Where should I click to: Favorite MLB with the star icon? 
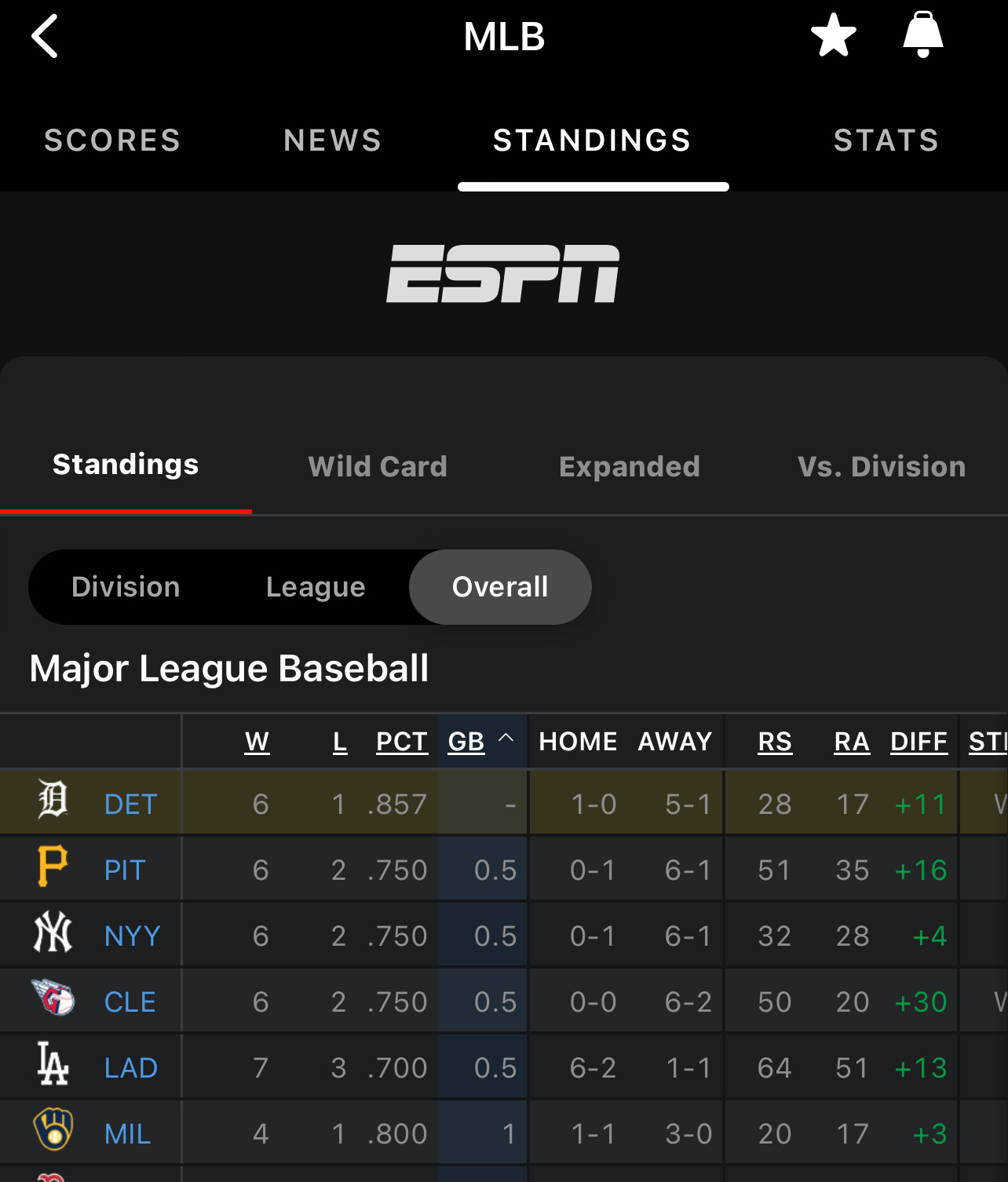(x=833, y=36)
